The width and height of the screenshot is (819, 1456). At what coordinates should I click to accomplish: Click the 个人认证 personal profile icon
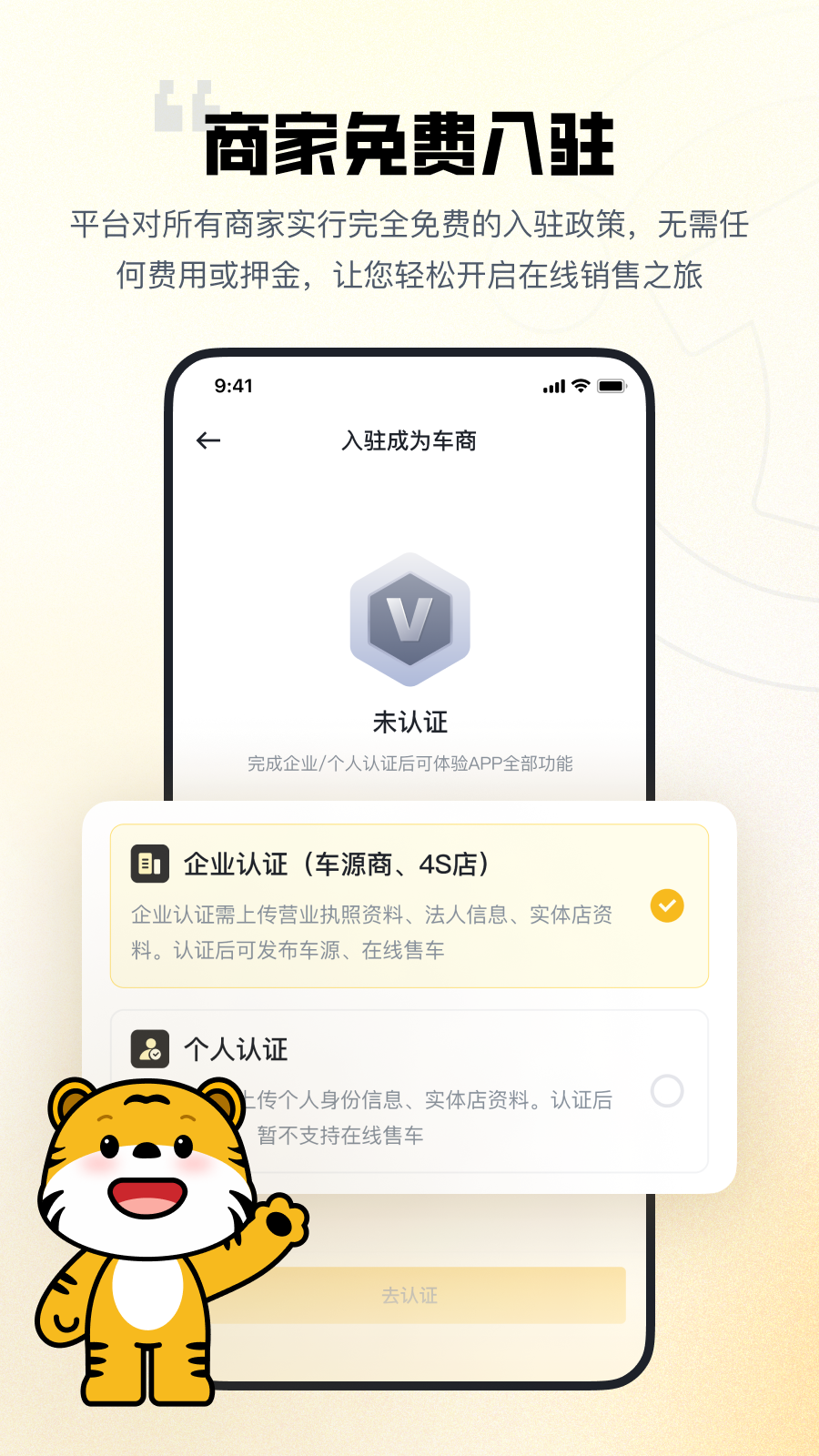point(150,1048)
